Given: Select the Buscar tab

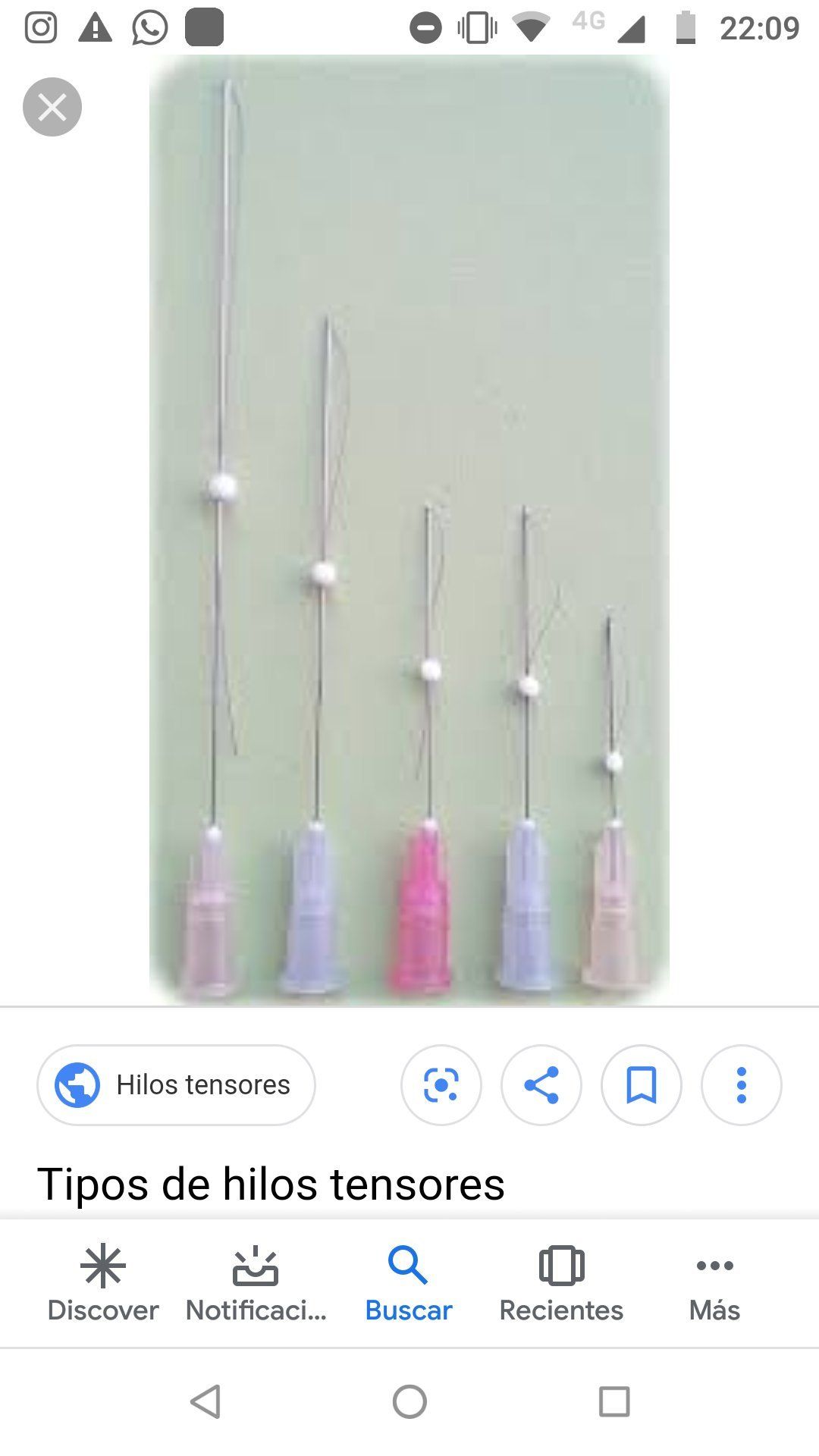Looking at the screenshot, I should [x=409, y=1284].
